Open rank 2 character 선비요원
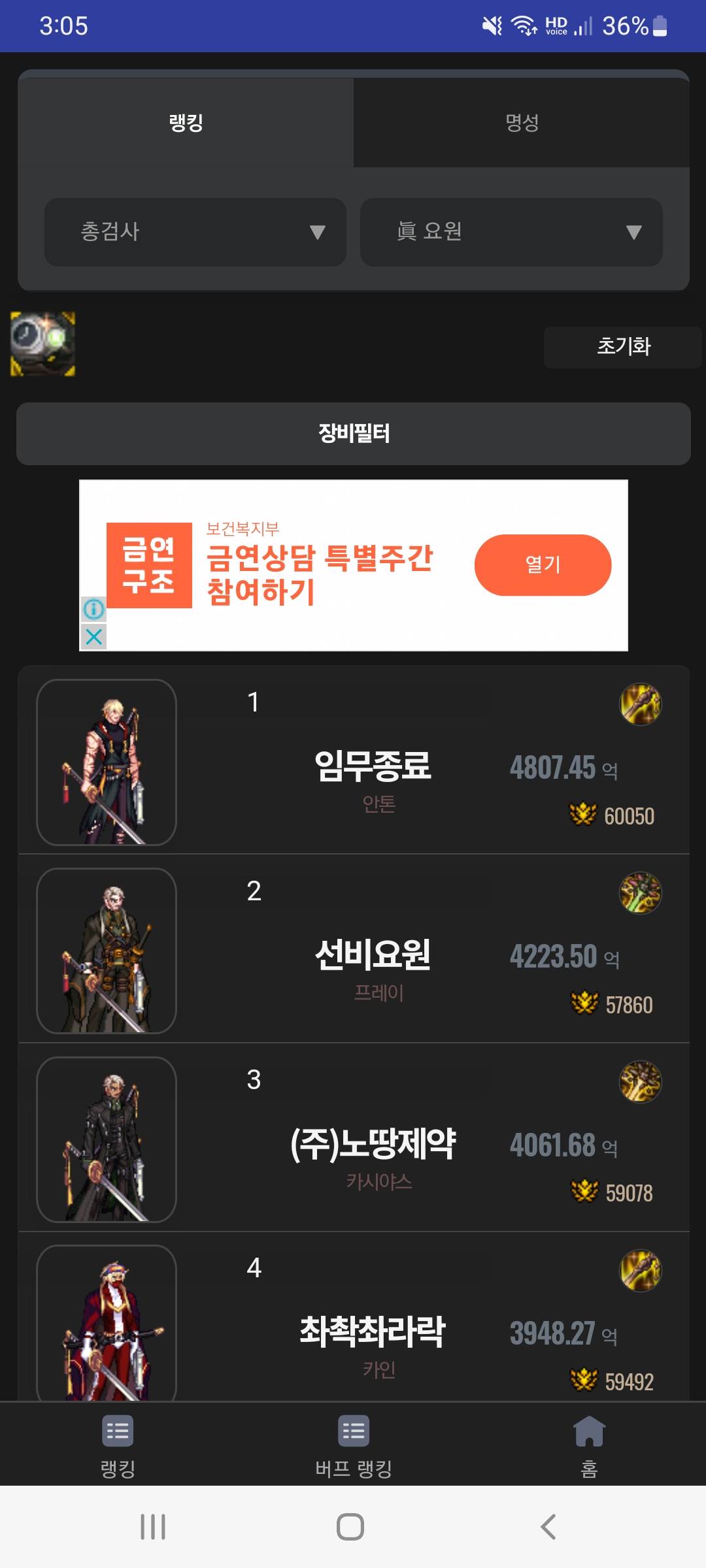Viewport: 706px width, 1568px height. [373, 955]
